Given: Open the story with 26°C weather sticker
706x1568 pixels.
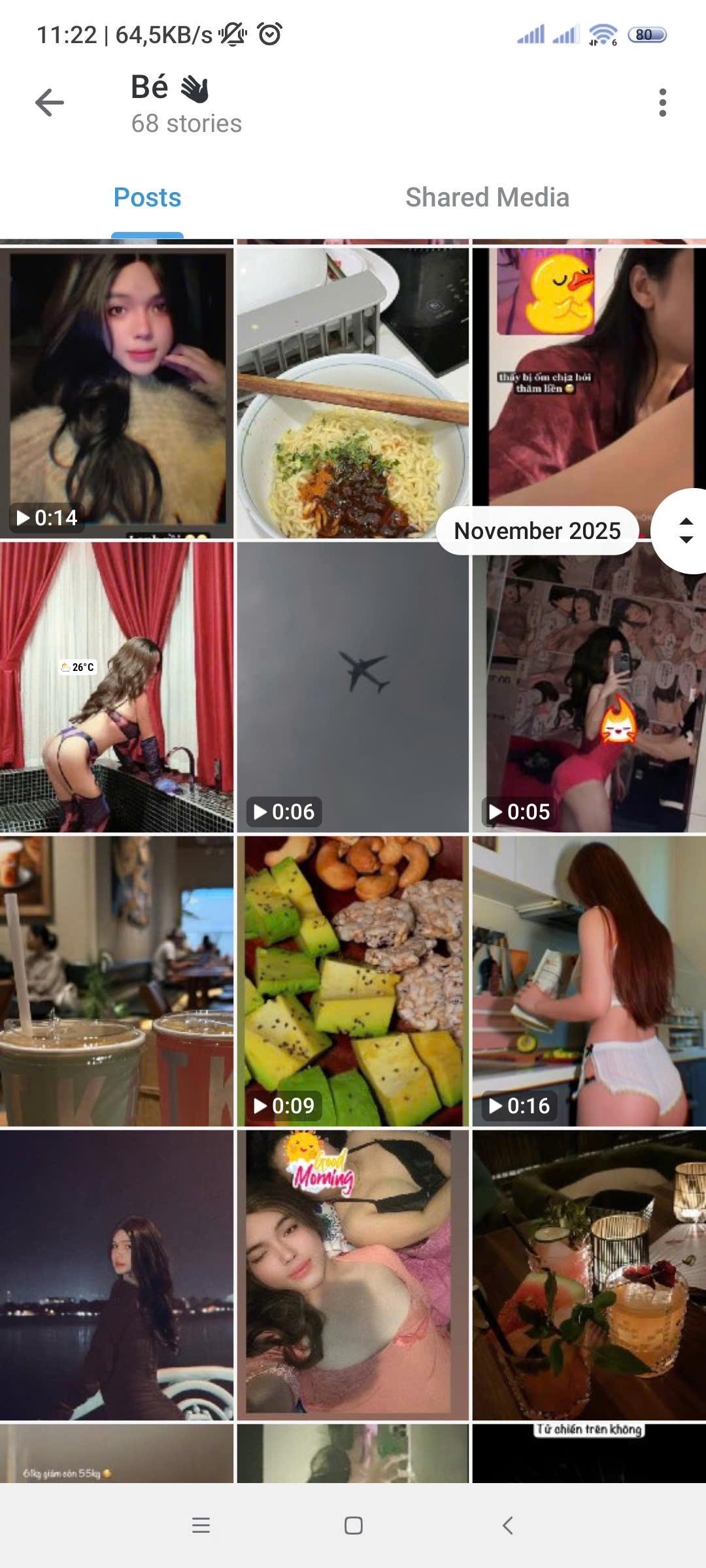Looking at the screenshot, I should [116, 686].
